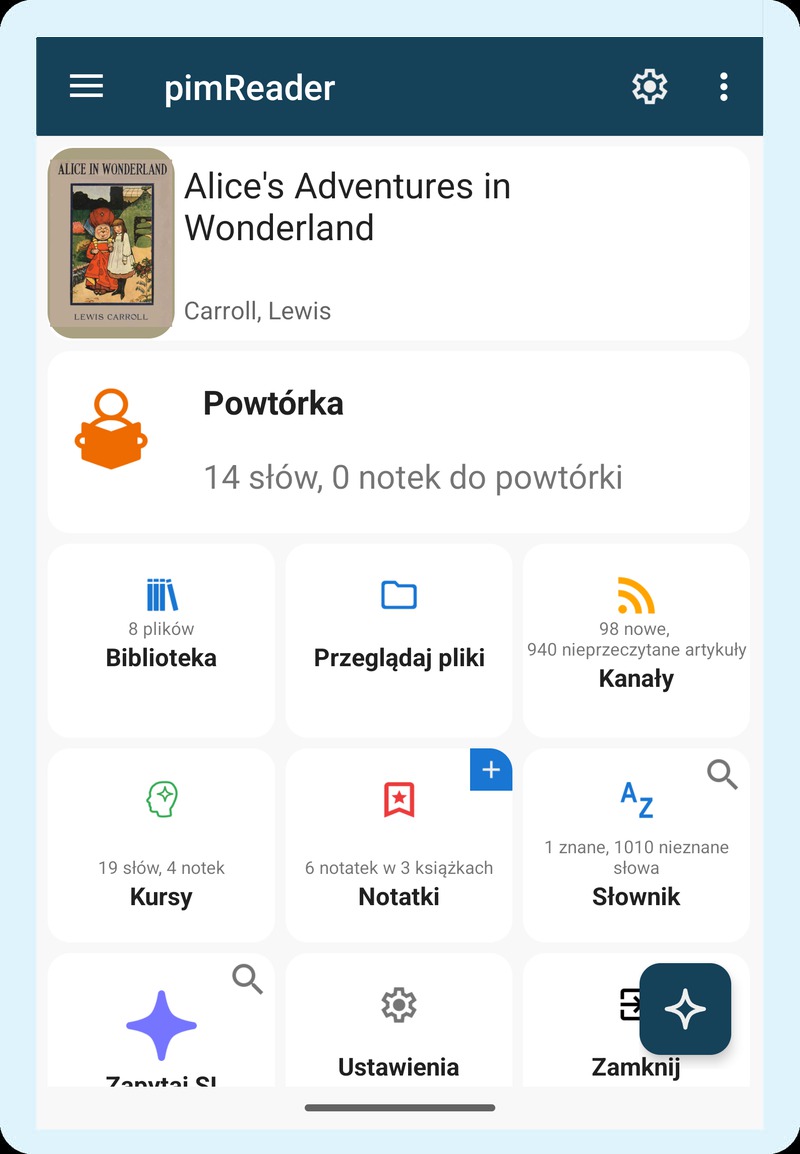This screenshot has height=1154, width=800.
Task: Open the Kanały feeds tile
Action: click(637, 641)
